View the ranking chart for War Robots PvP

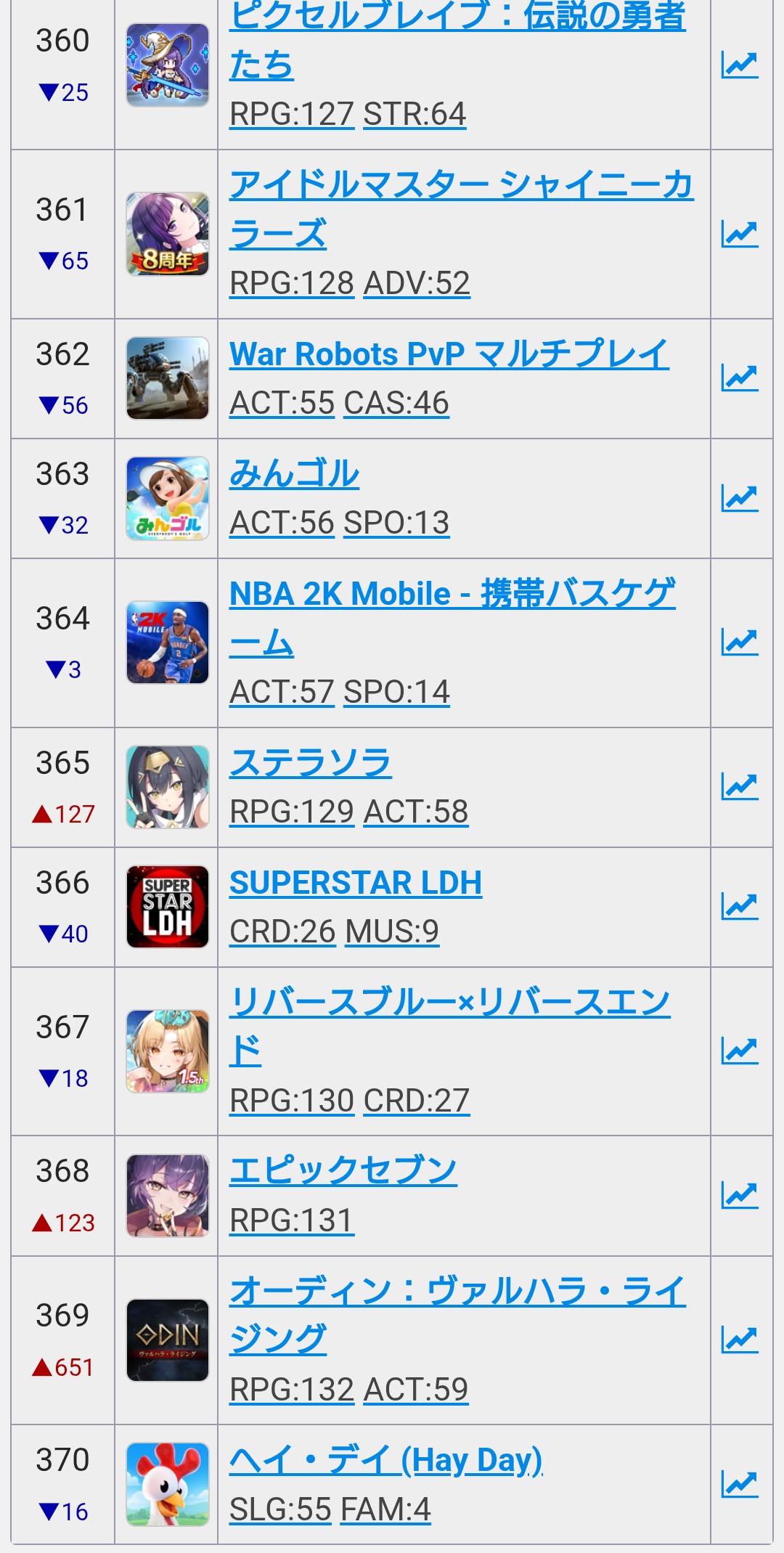pos(740,378)
